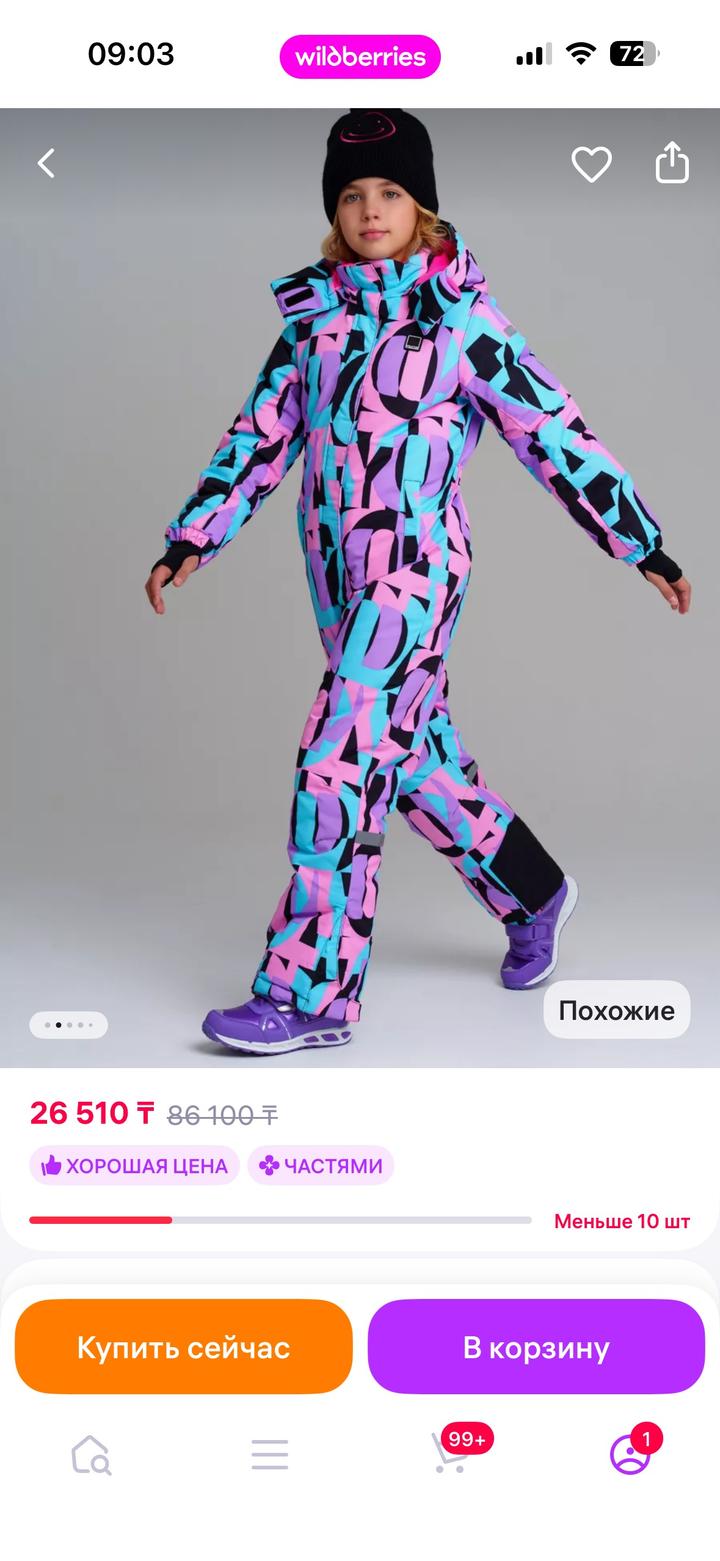Share this product
Screen dimensions: 720x1561
point(672,163)
